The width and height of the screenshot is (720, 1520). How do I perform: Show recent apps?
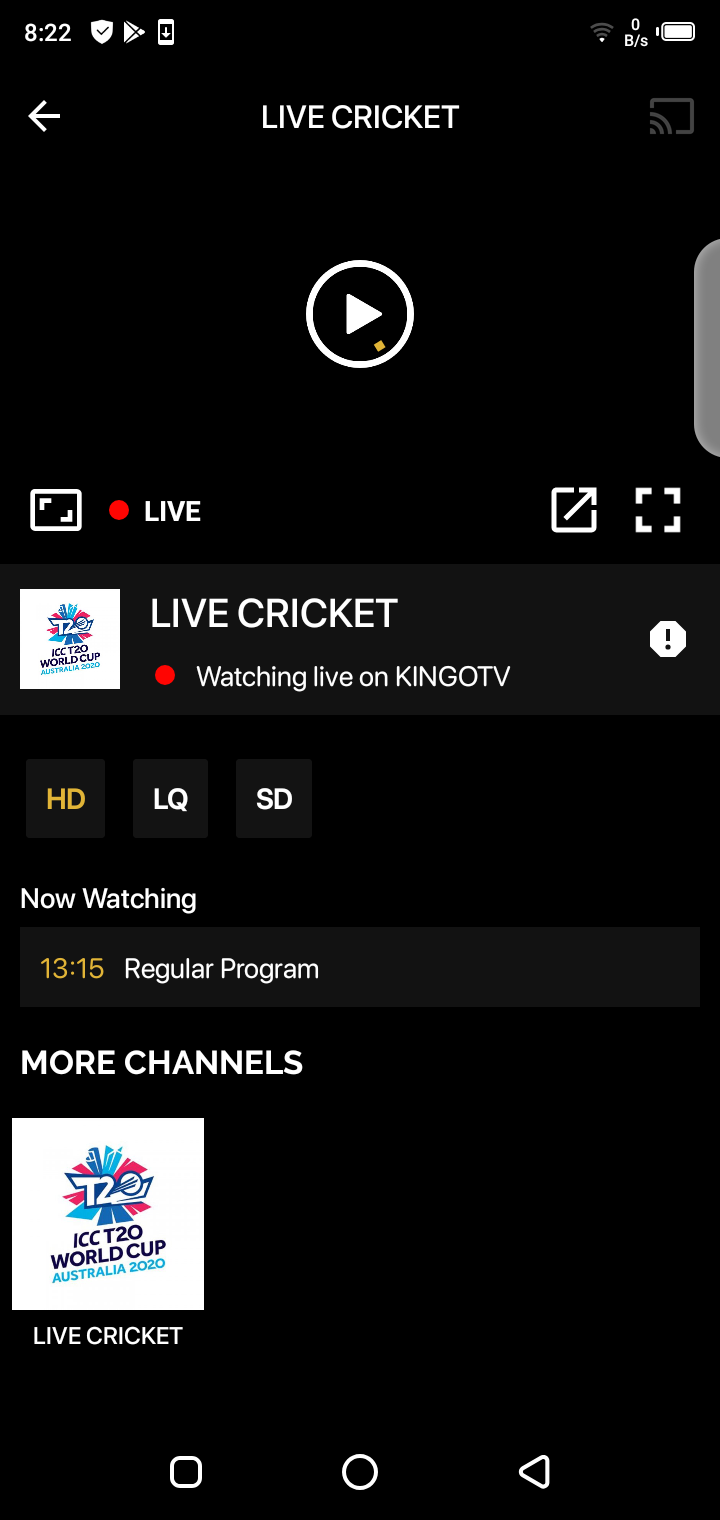tap(186, 1472)
